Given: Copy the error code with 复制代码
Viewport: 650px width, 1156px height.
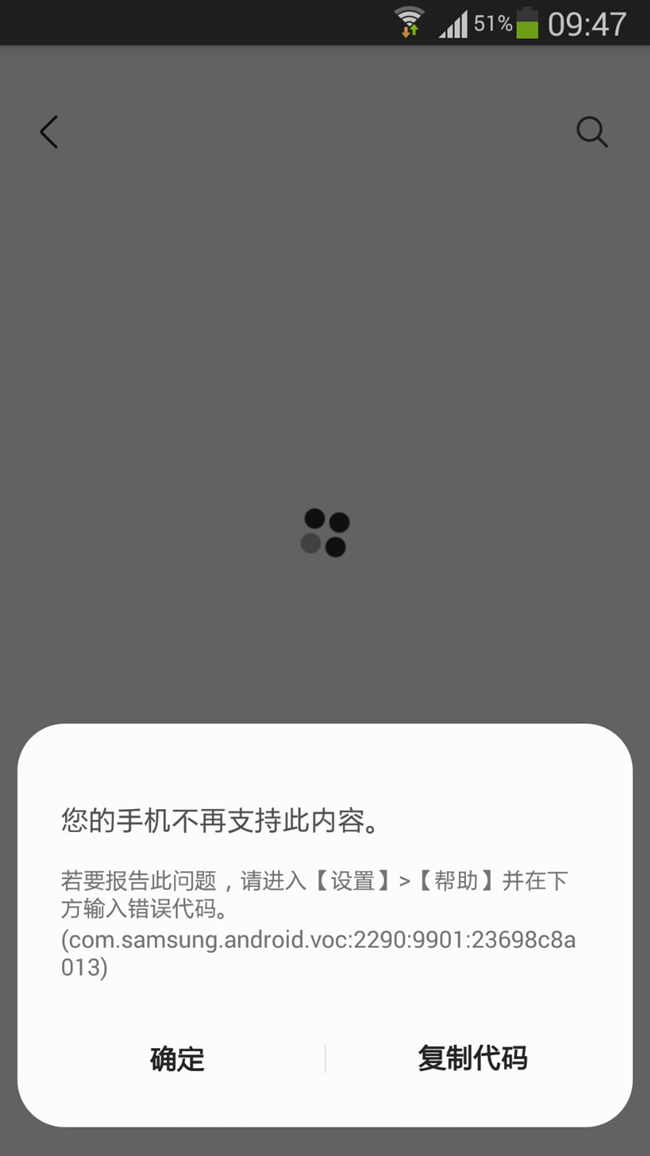Looking at the screenshot, I should coord(472,1058).
